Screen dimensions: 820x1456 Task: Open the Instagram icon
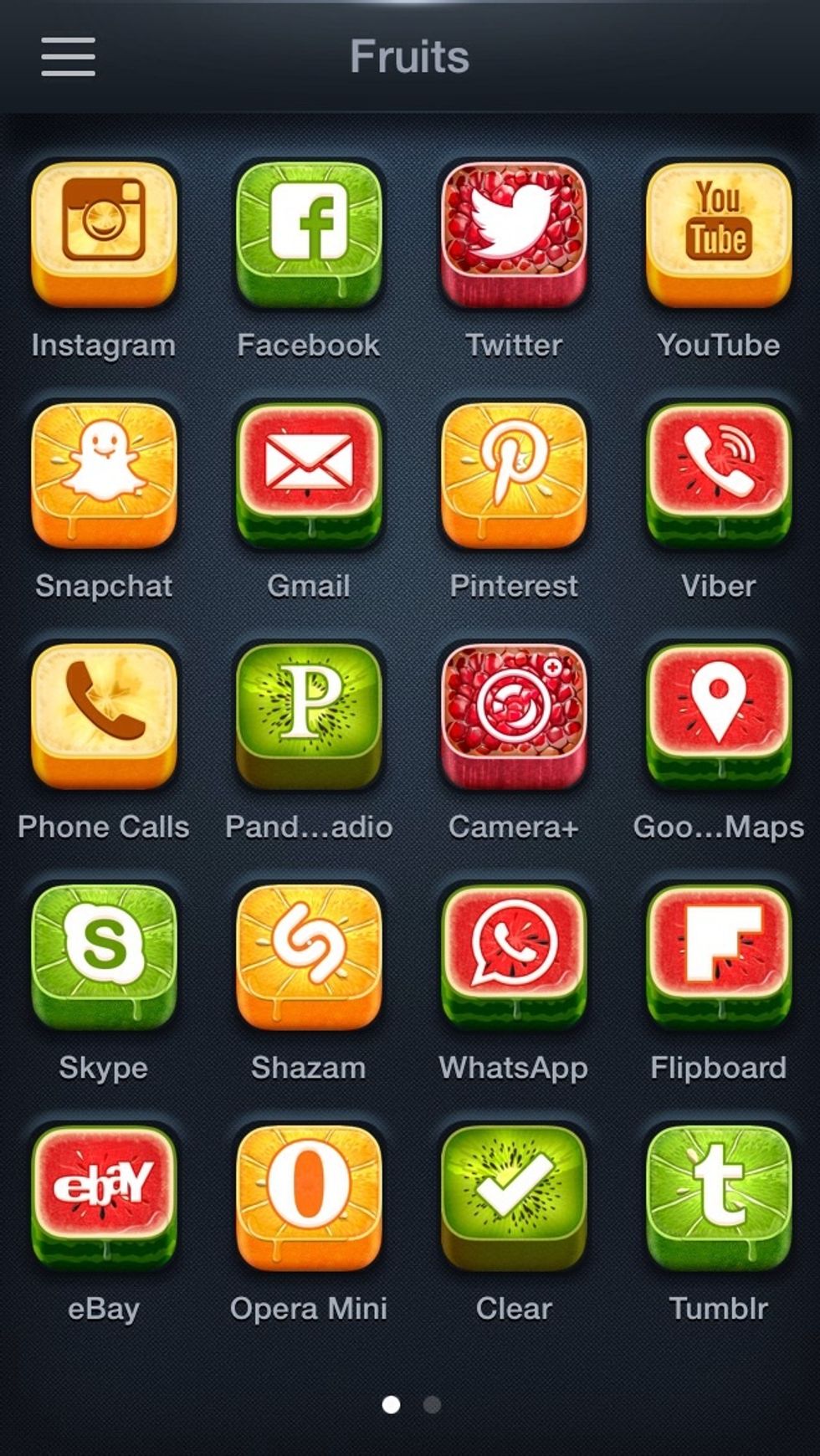(104, 235)
